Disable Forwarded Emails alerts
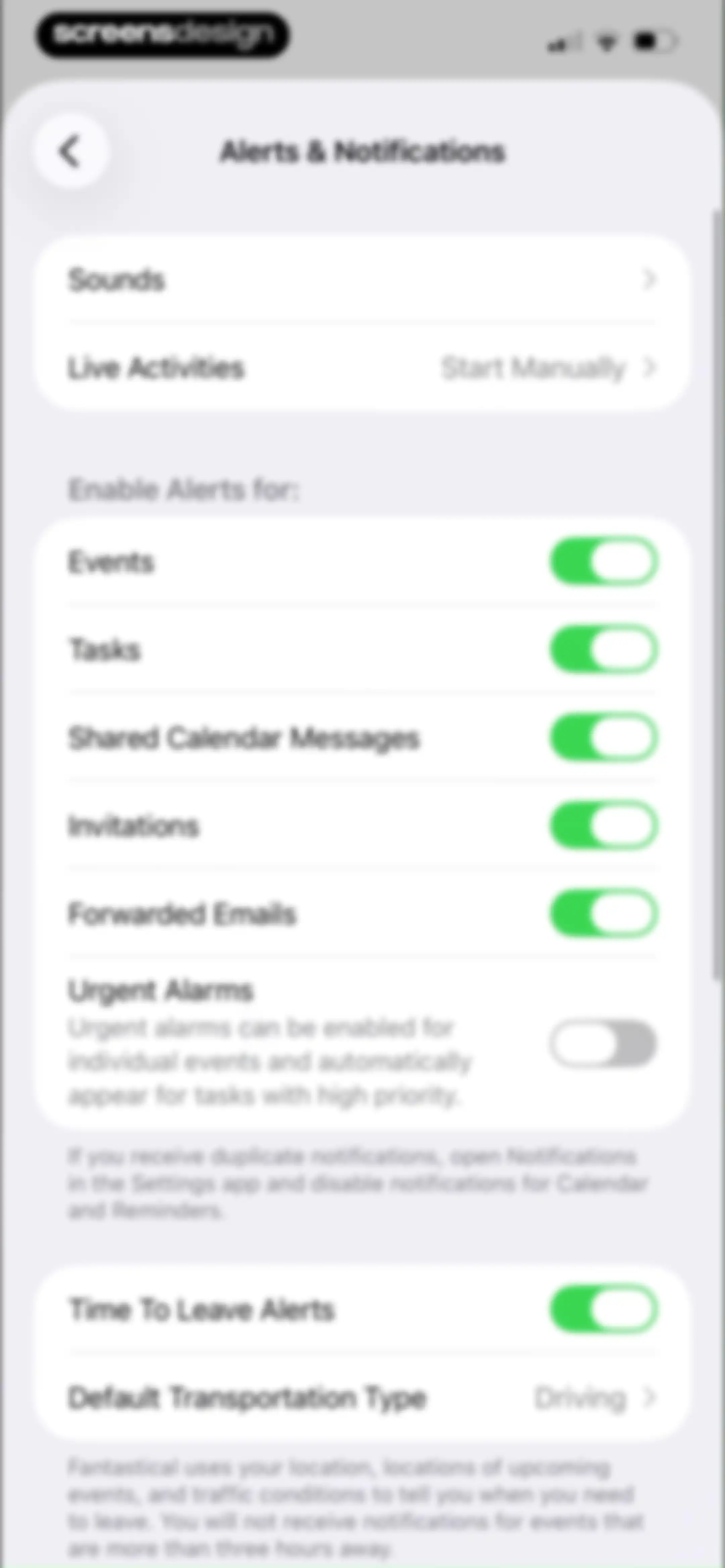Viewport: 725px width, 1568px height. click(603, 913)
